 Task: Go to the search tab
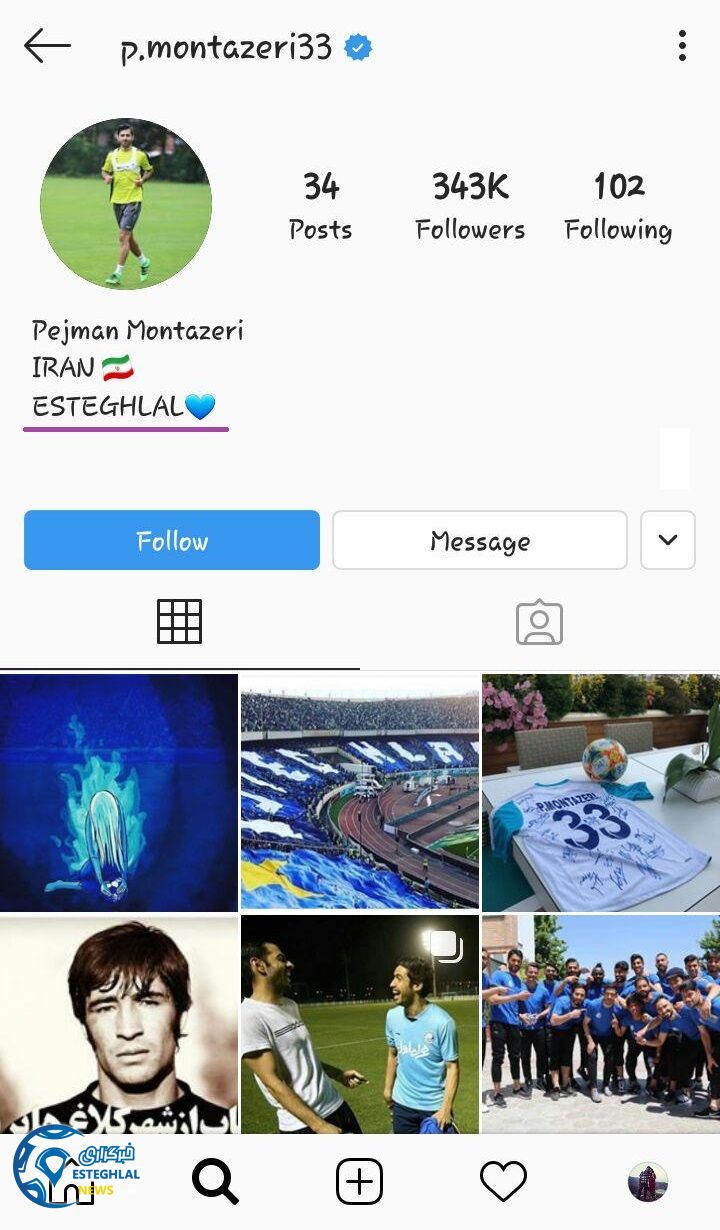pos(215,1182)
